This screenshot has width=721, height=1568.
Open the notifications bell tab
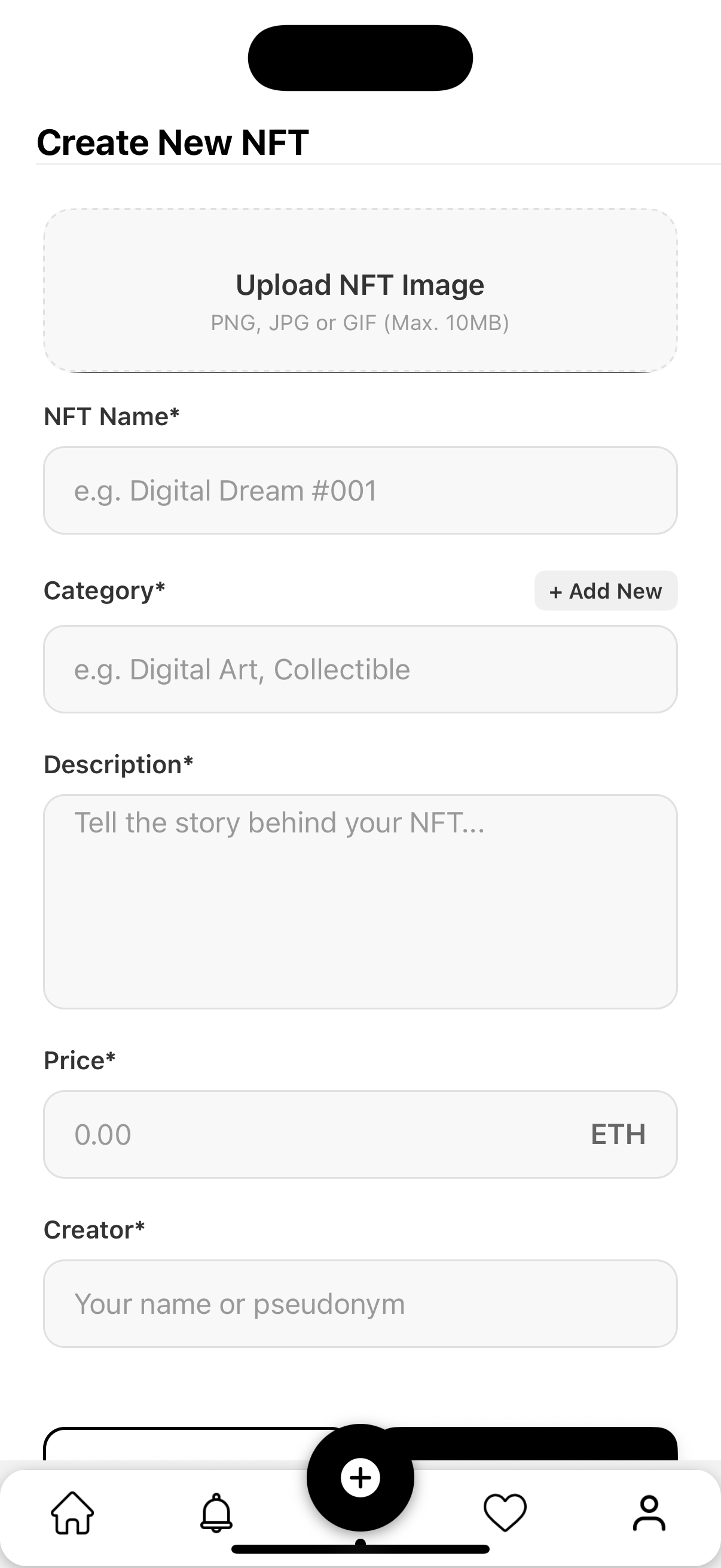point(216,1512)
